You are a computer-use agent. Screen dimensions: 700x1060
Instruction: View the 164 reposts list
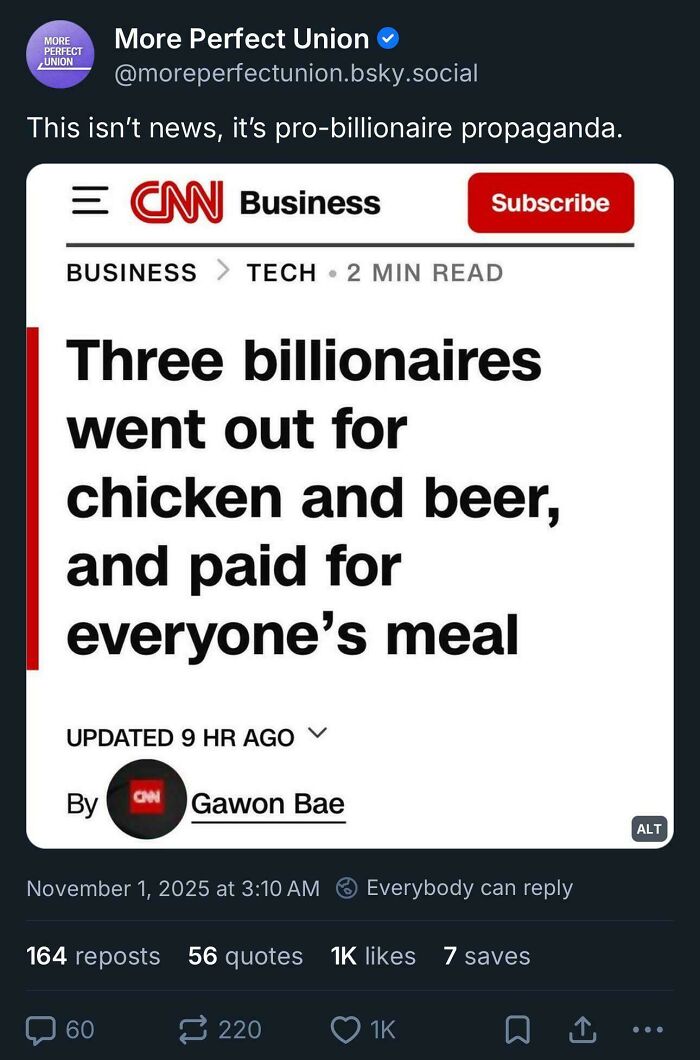93,956
